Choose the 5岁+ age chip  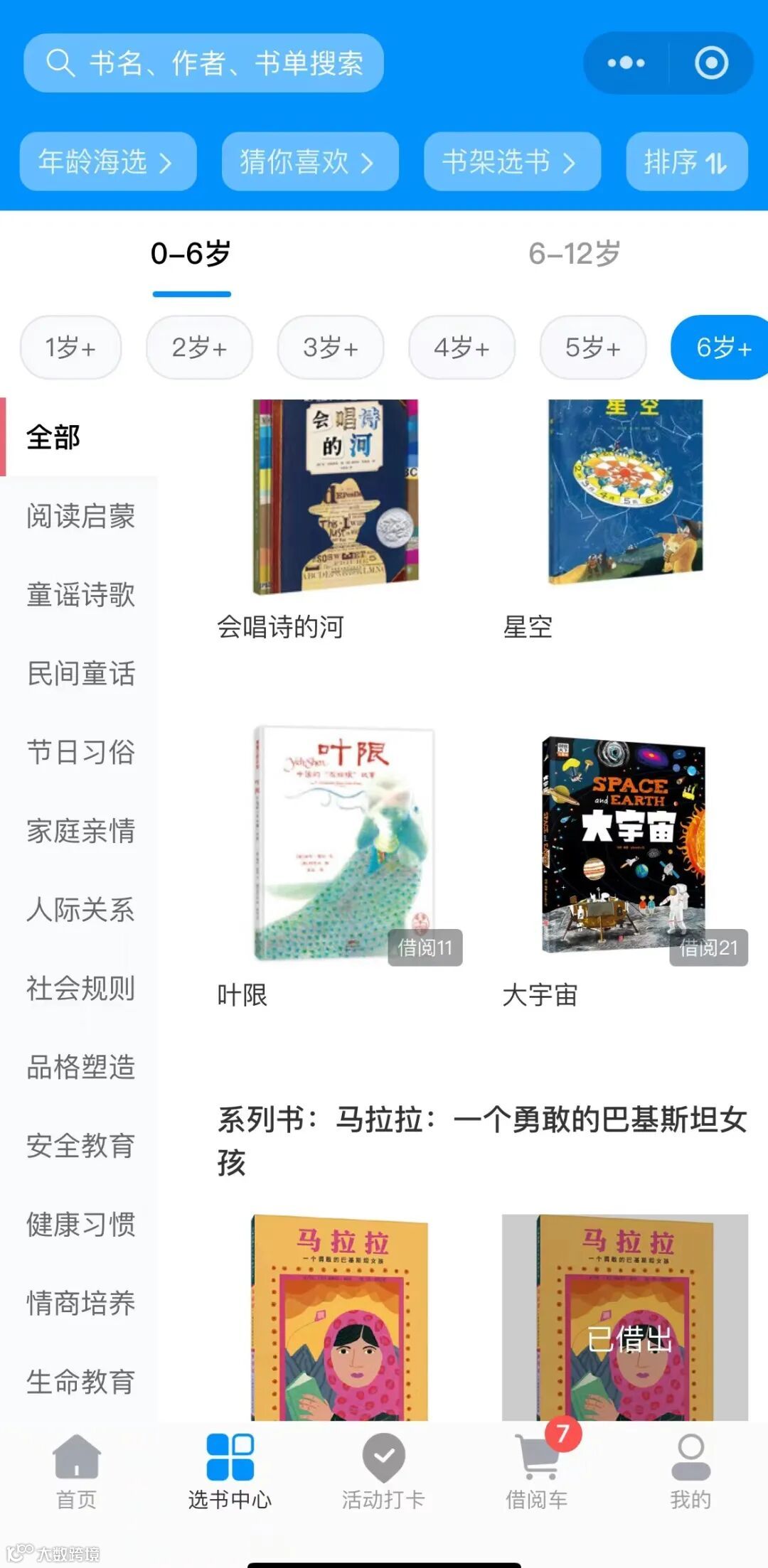[592, 348]
